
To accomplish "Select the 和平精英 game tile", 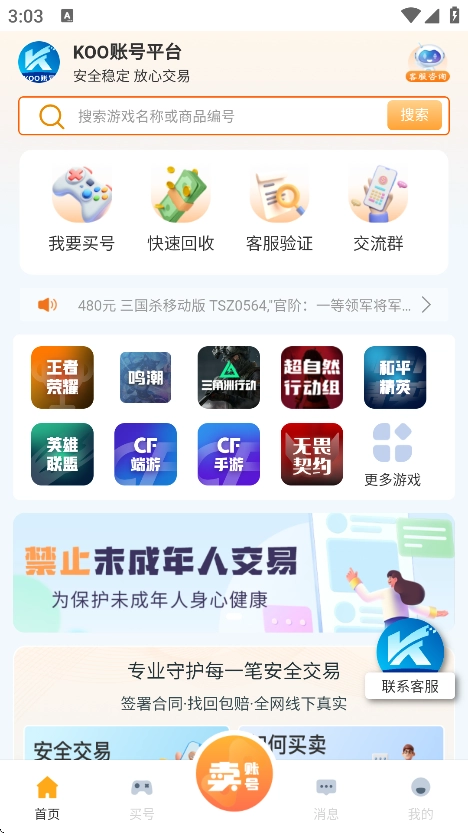I will click(x=395, y=377).
